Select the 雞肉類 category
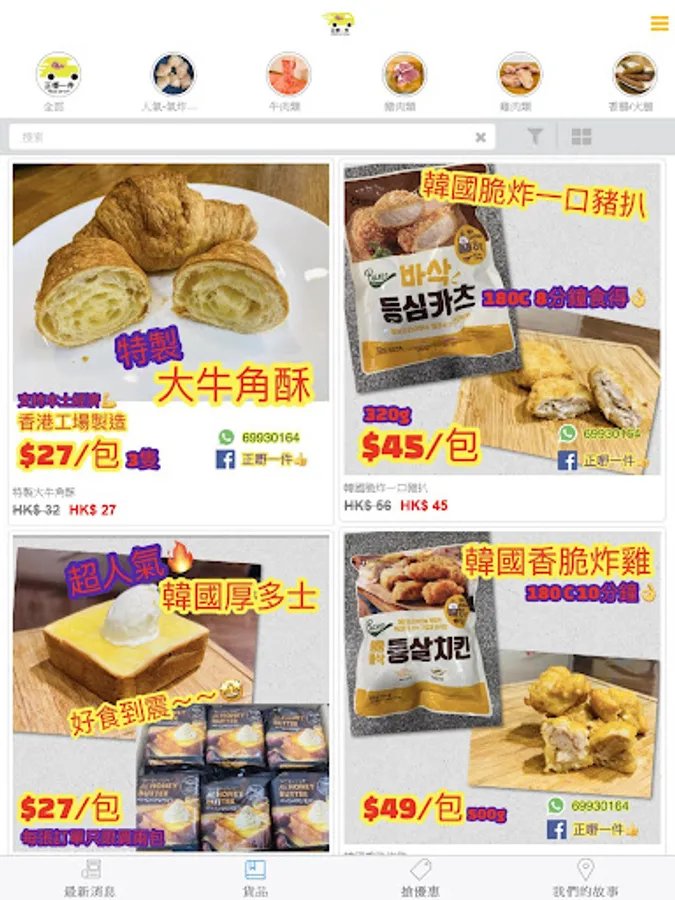 (x=520, y=75)
